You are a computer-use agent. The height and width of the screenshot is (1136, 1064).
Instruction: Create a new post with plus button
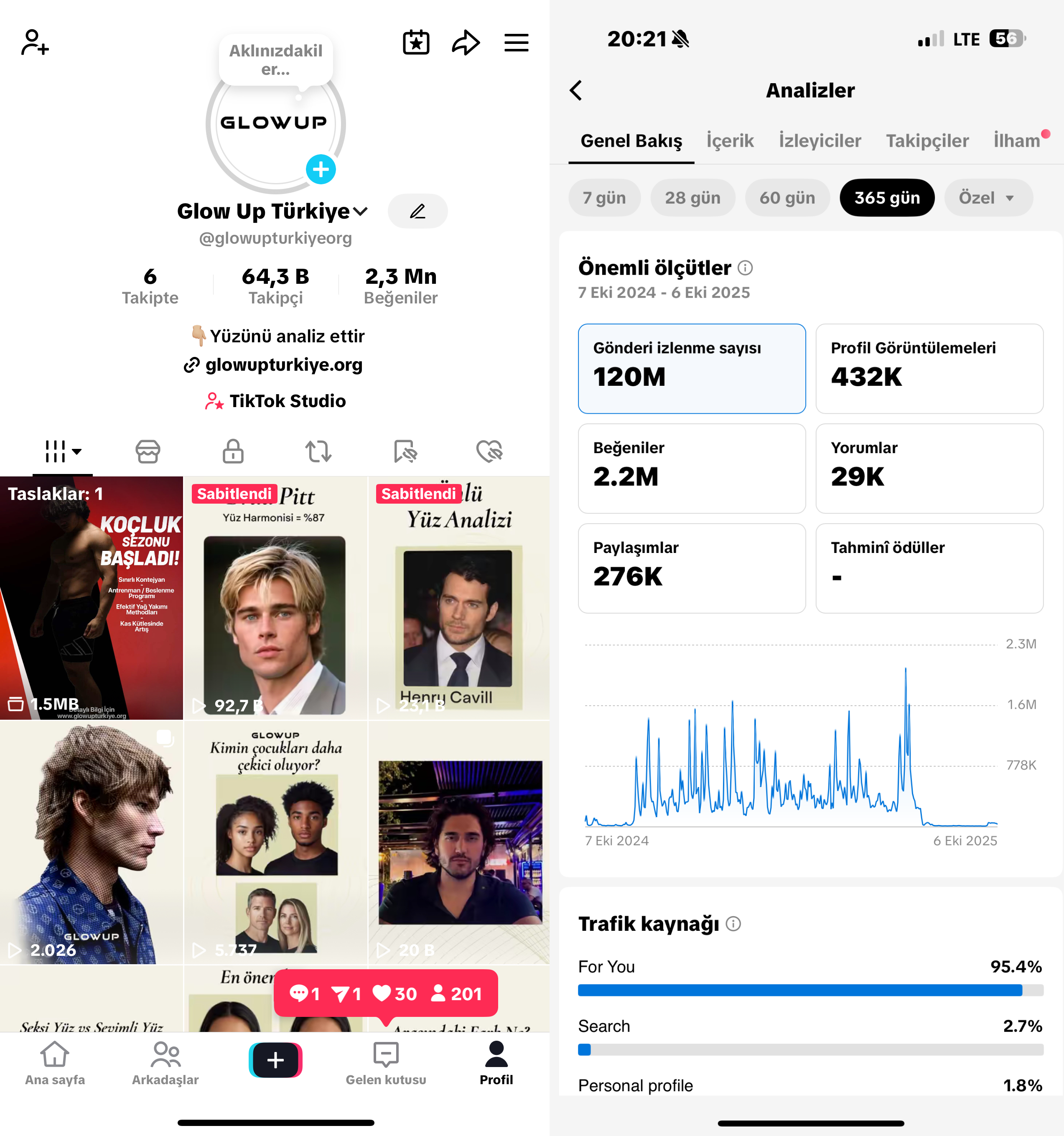(x=275, y=1060)
